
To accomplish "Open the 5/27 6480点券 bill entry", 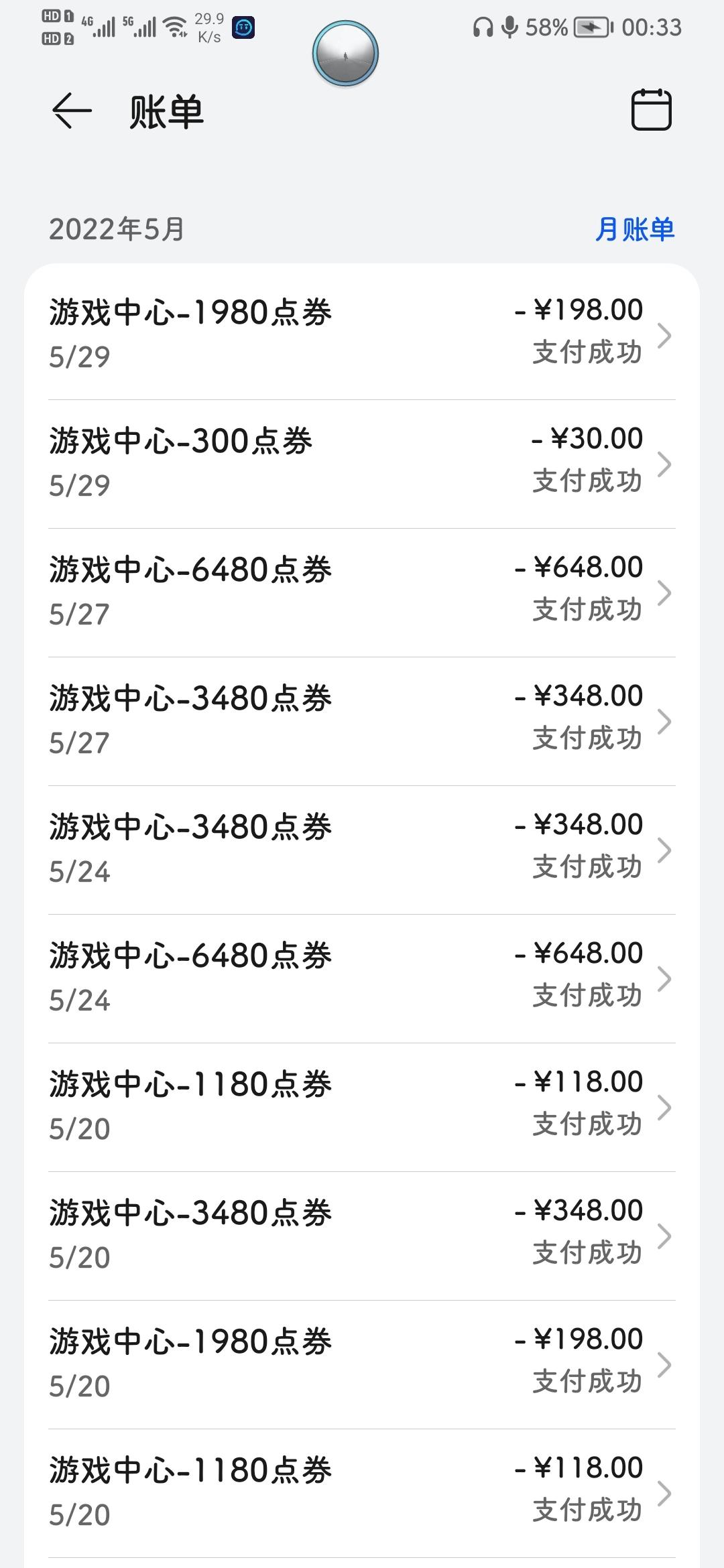I will [x=362, y=592].
